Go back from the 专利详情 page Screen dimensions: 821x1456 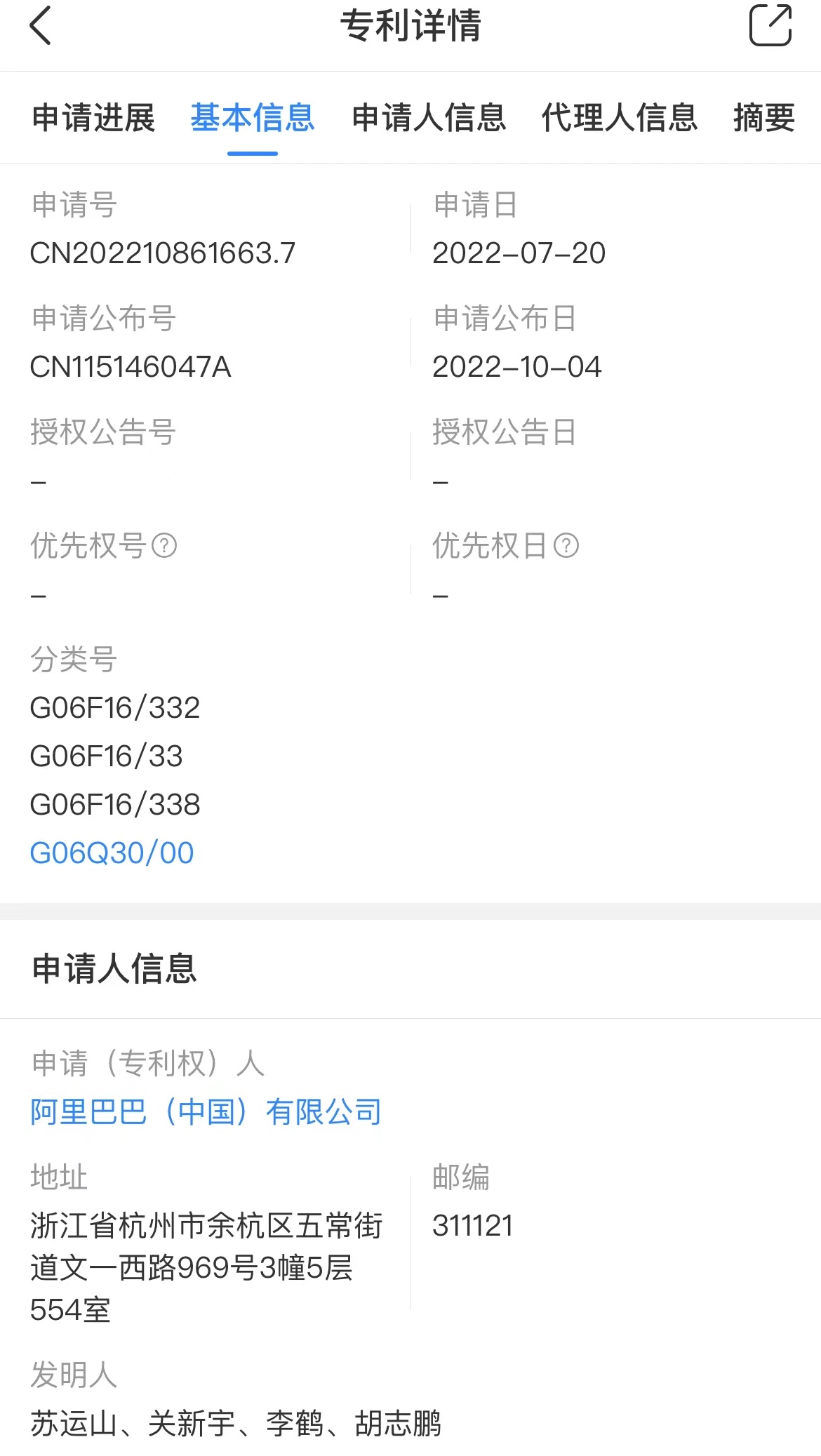pos(41,26)
